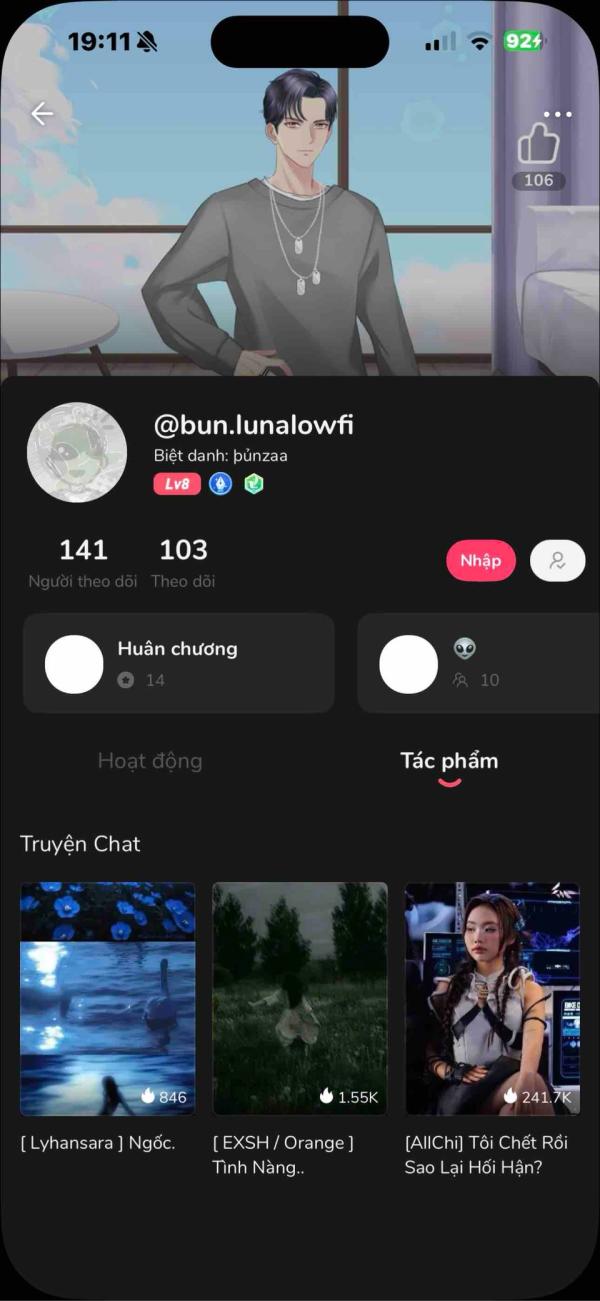600x1301 pixels.
Task: Like this profile with the thumbs-up
Action: tap(538, 145)
